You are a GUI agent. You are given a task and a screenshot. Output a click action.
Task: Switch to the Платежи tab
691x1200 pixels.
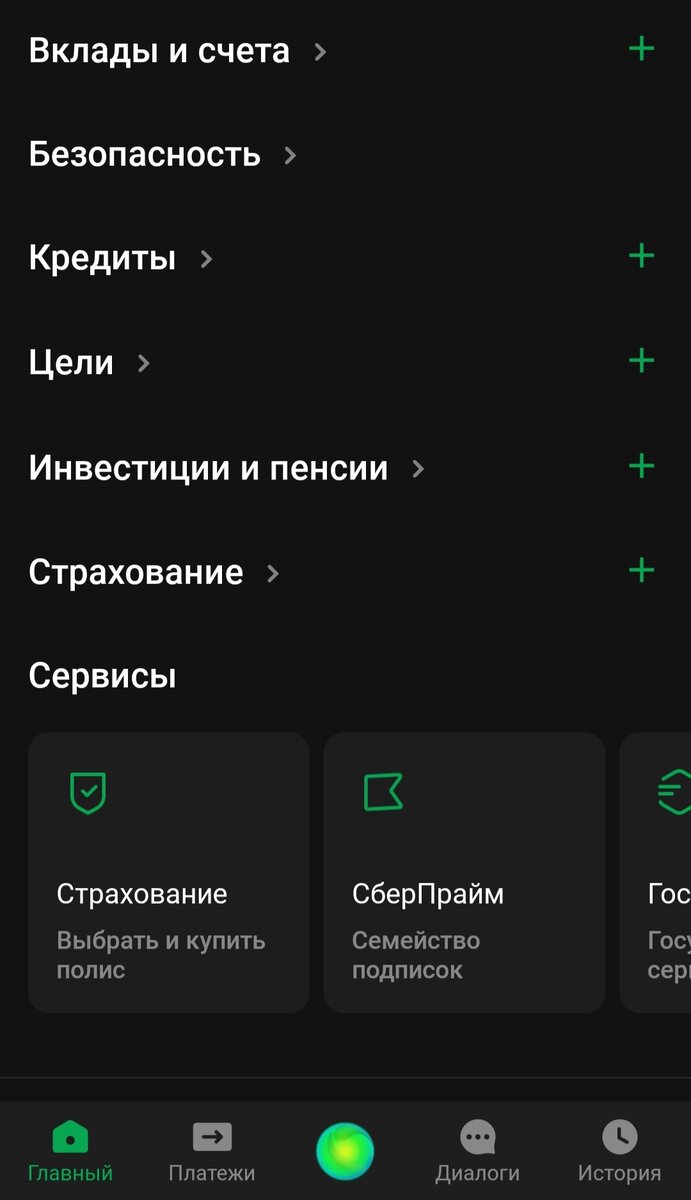[211, 1152]
